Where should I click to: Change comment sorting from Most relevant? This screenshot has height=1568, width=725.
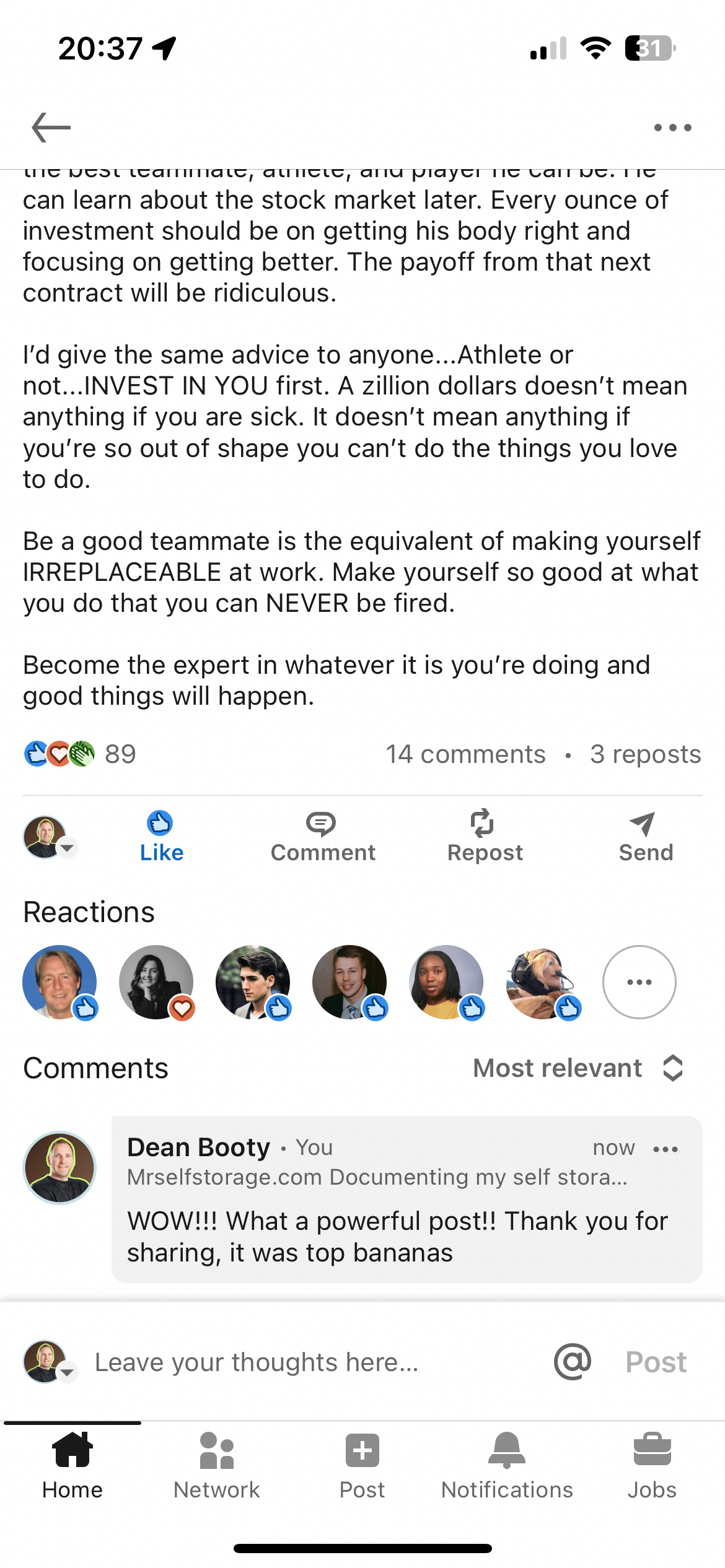click(577, 1068)
